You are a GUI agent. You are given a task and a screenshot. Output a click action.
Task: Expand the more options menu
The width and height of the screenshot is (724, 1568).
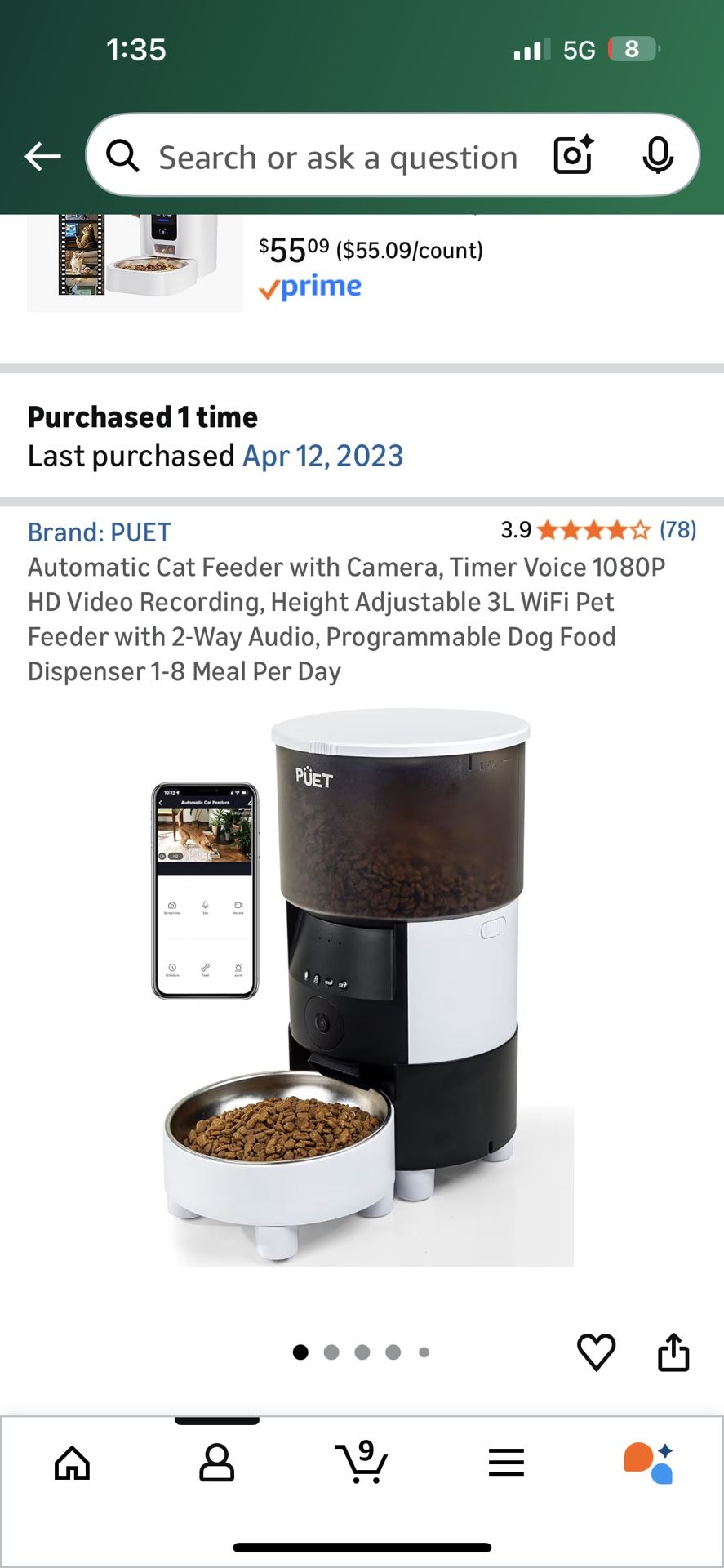tap(506, 1463)
